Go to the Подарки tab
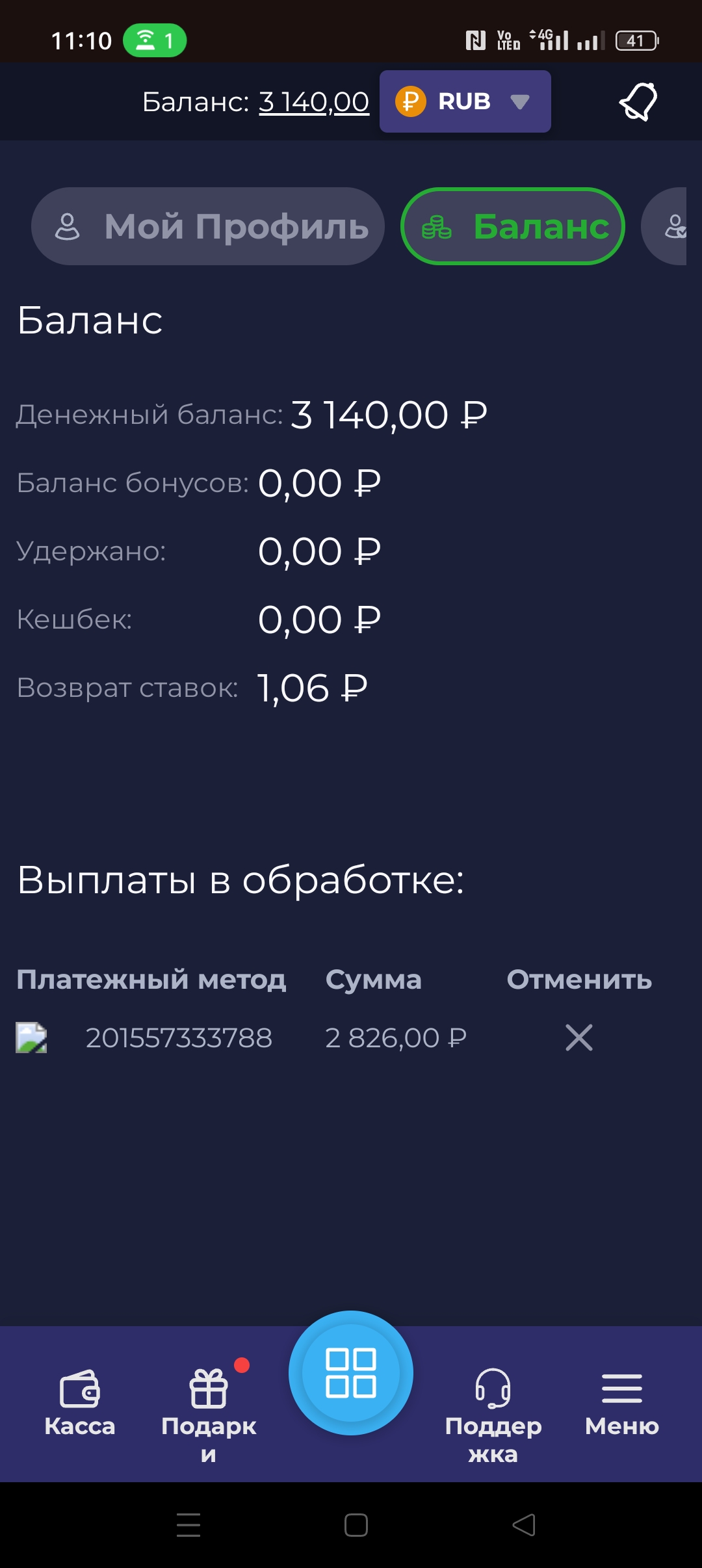Image resolution: width=702 pixels, height=1568 pixels. 209,1411
